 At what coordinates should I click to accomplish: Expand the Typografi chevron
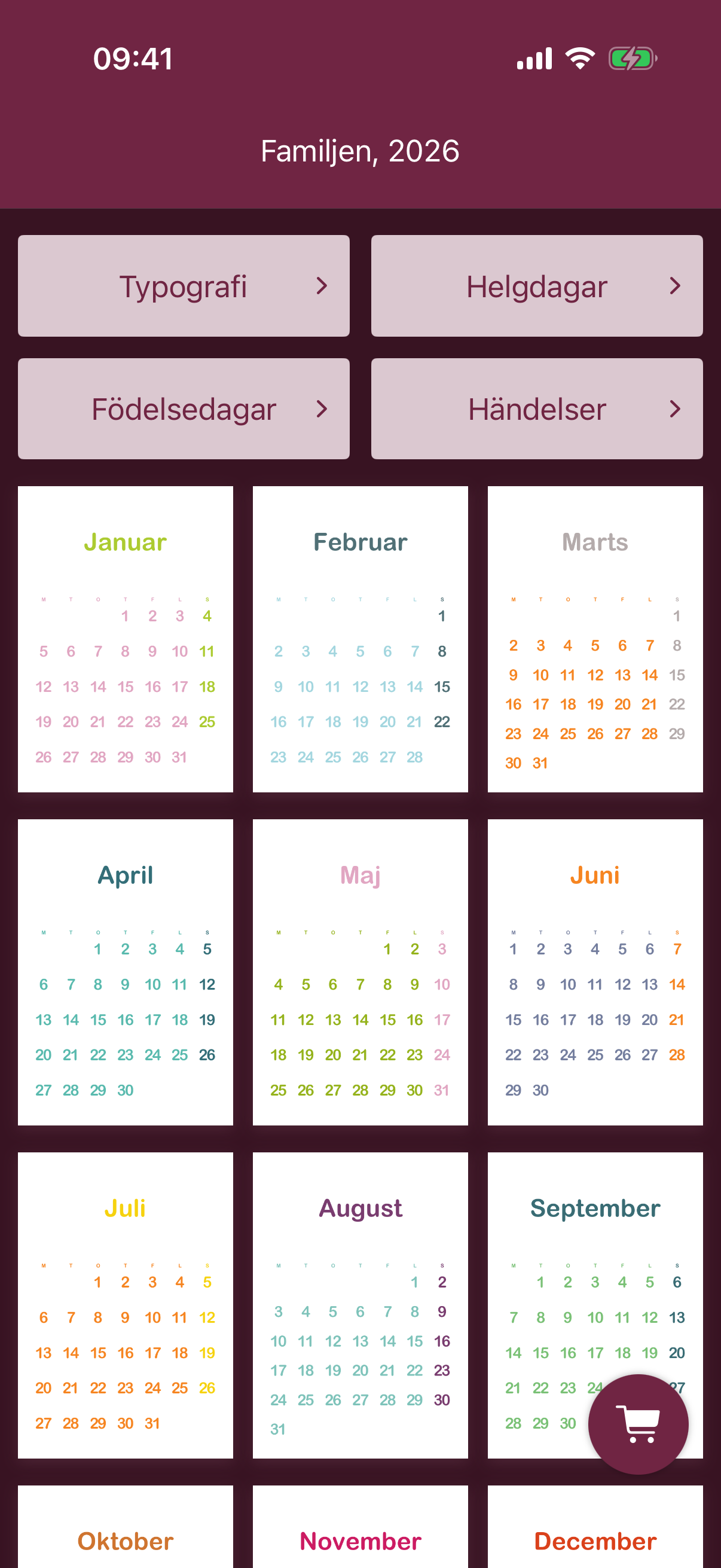point(323,285)
